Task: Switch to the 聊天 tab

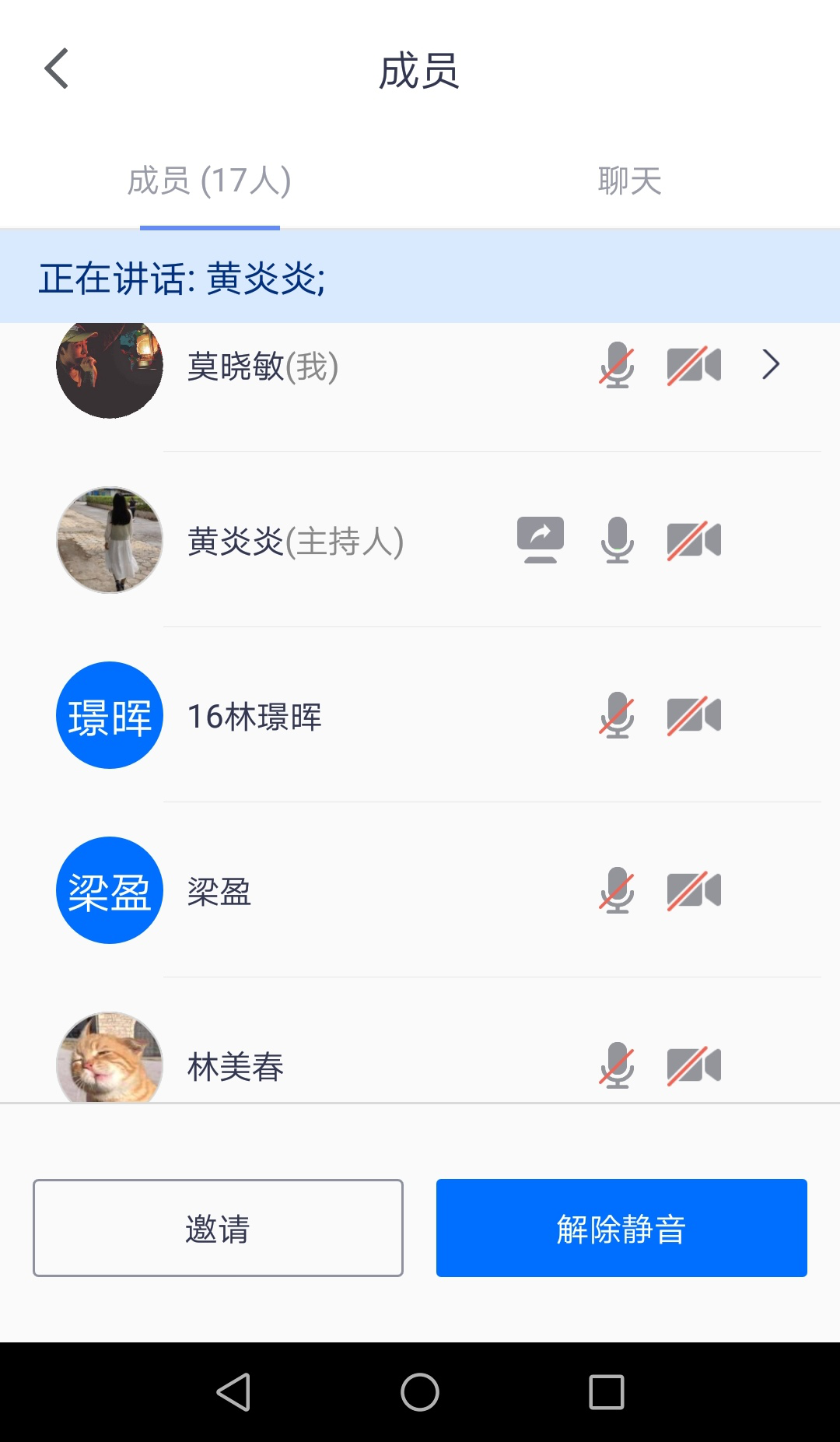Action: 629,181
